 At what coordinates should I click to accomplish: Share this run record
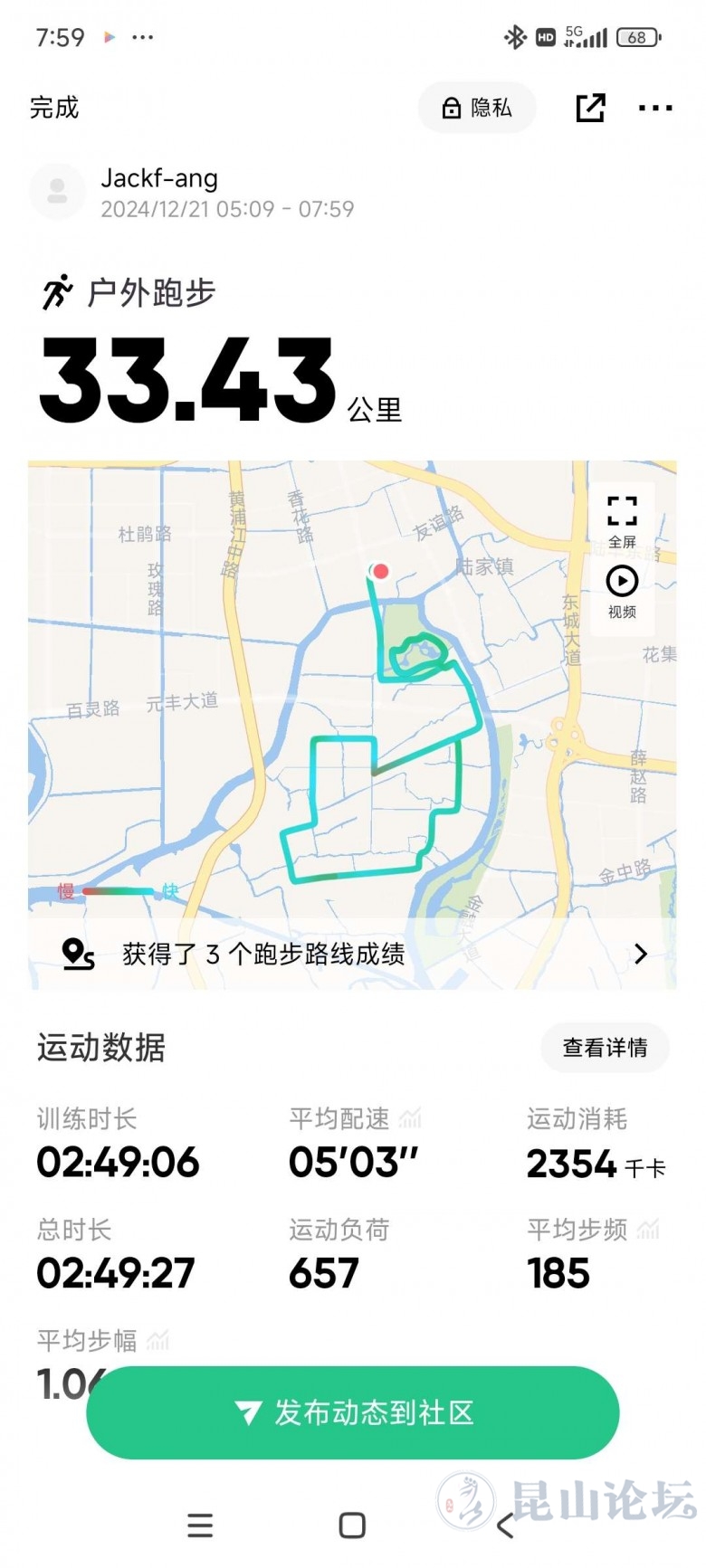pyautogui.click(x=590, y=108)
